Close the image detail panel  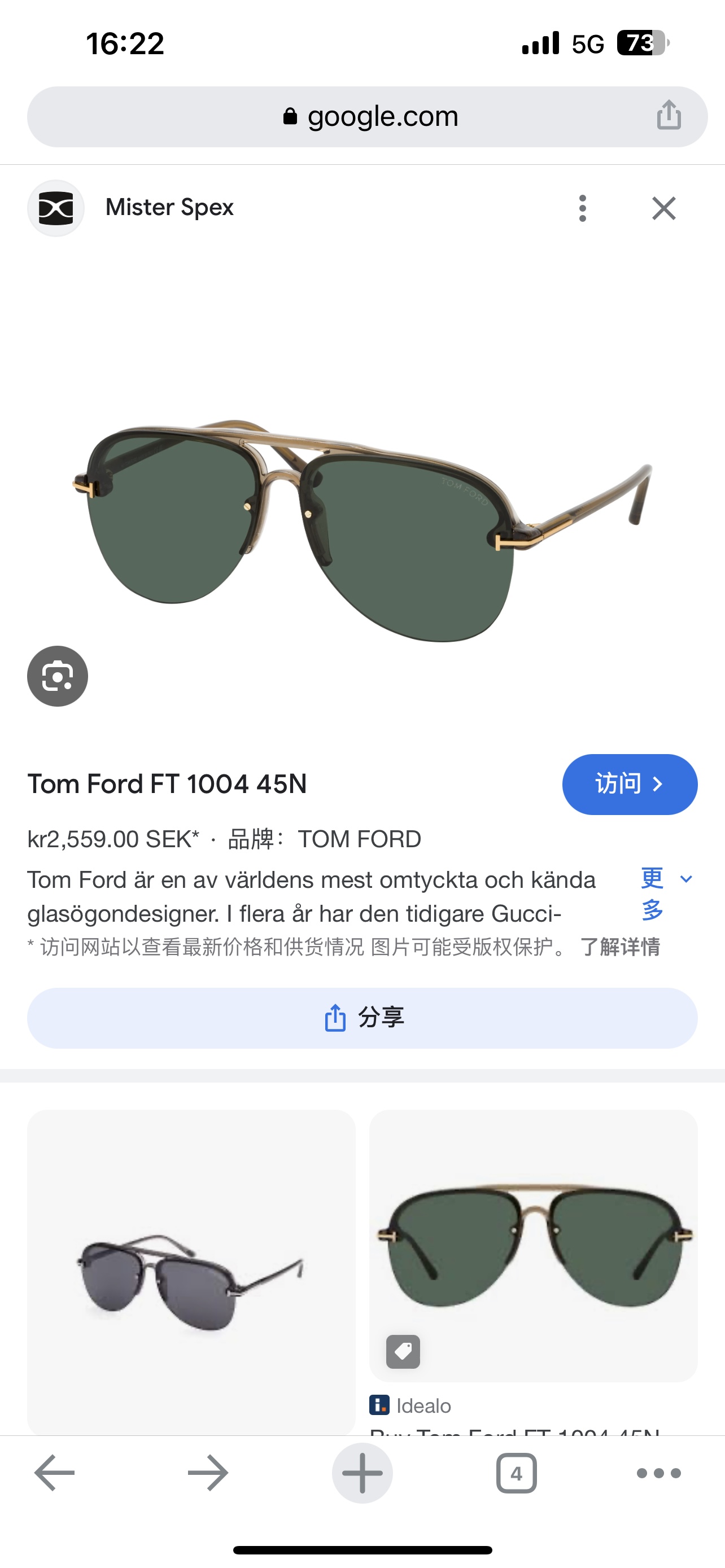pyautogui.click(x=663, y=209)
